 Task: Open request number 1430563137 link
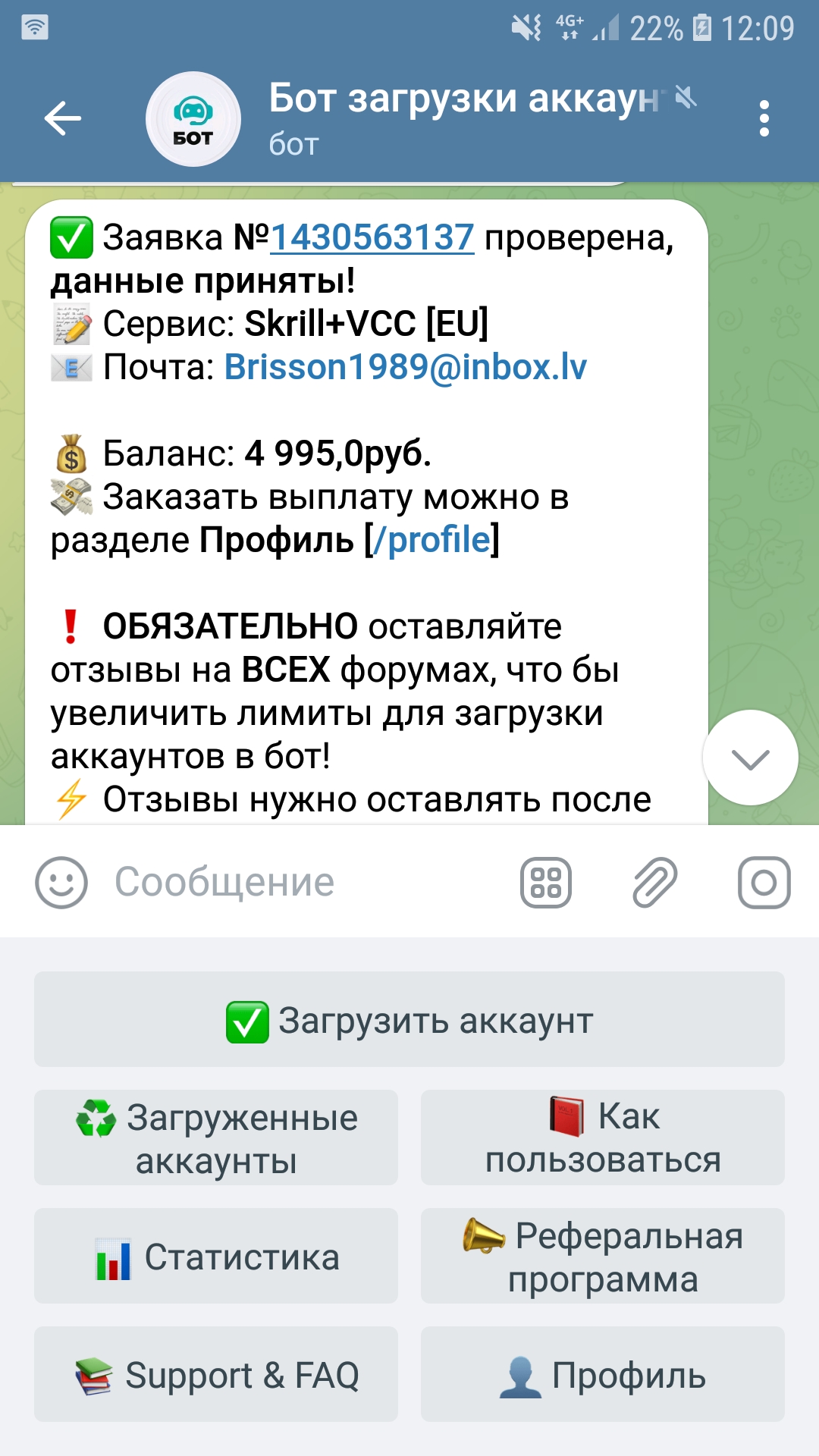click(x=372, y=237)
